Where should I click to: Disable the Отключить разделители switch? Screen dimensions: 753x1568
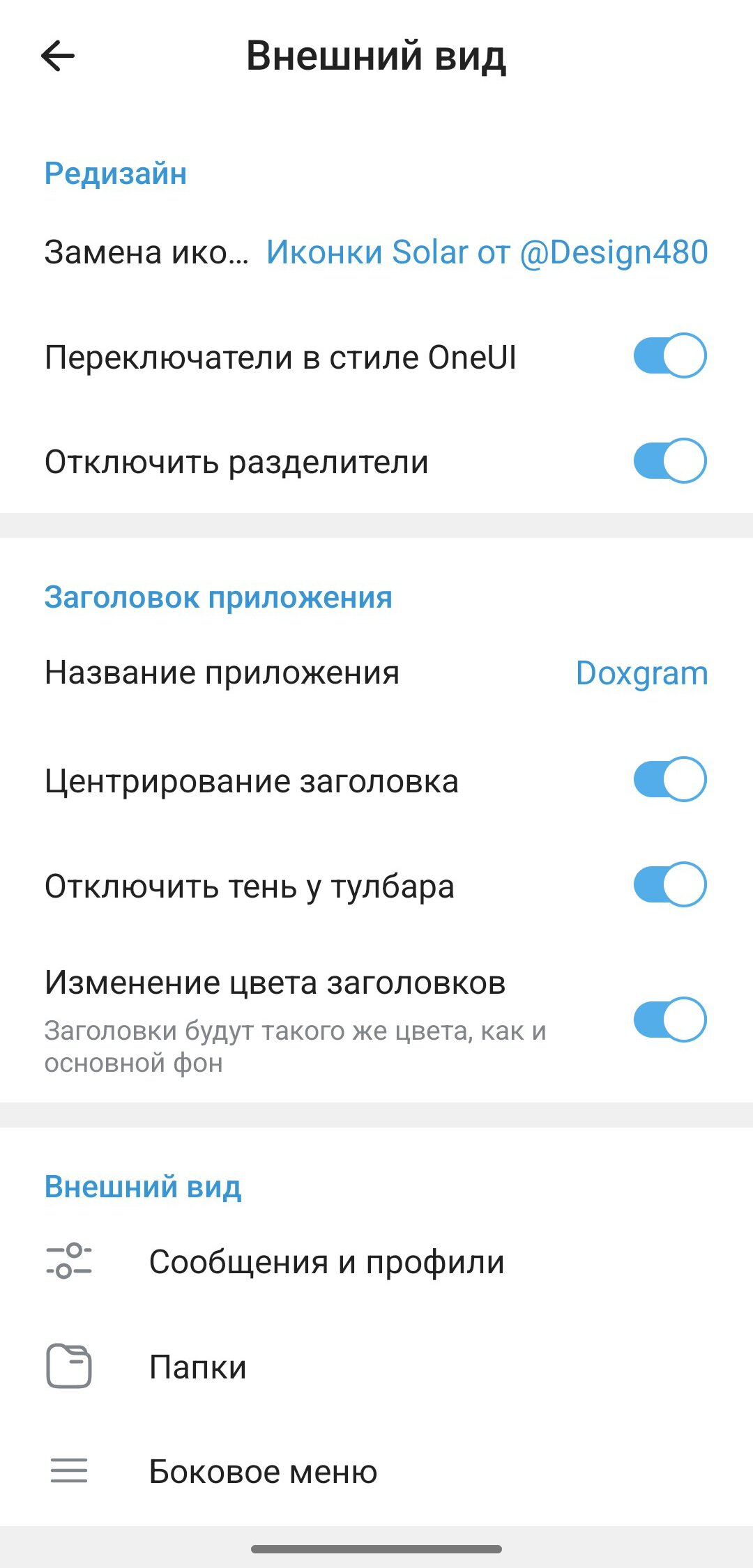pos(669,461)
